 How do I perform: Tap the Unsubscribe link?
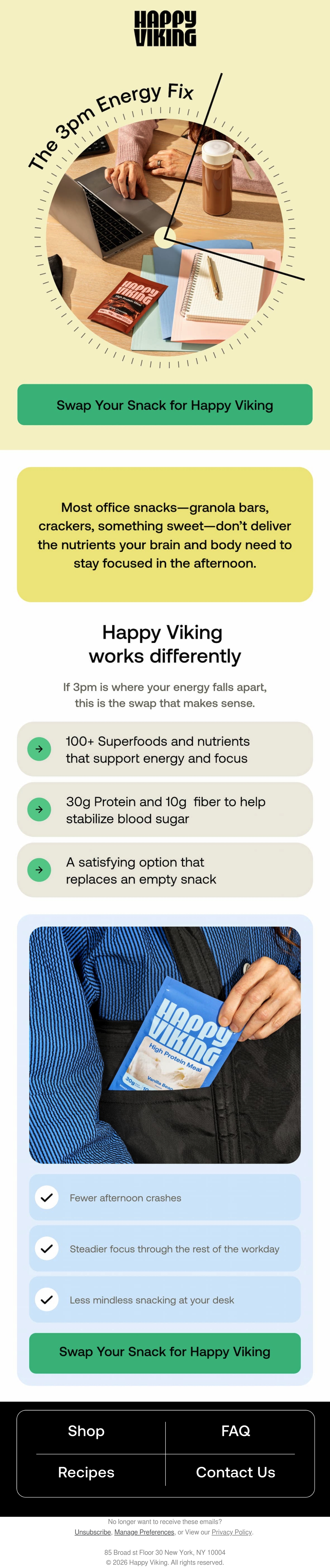(x=93, y=1532)
